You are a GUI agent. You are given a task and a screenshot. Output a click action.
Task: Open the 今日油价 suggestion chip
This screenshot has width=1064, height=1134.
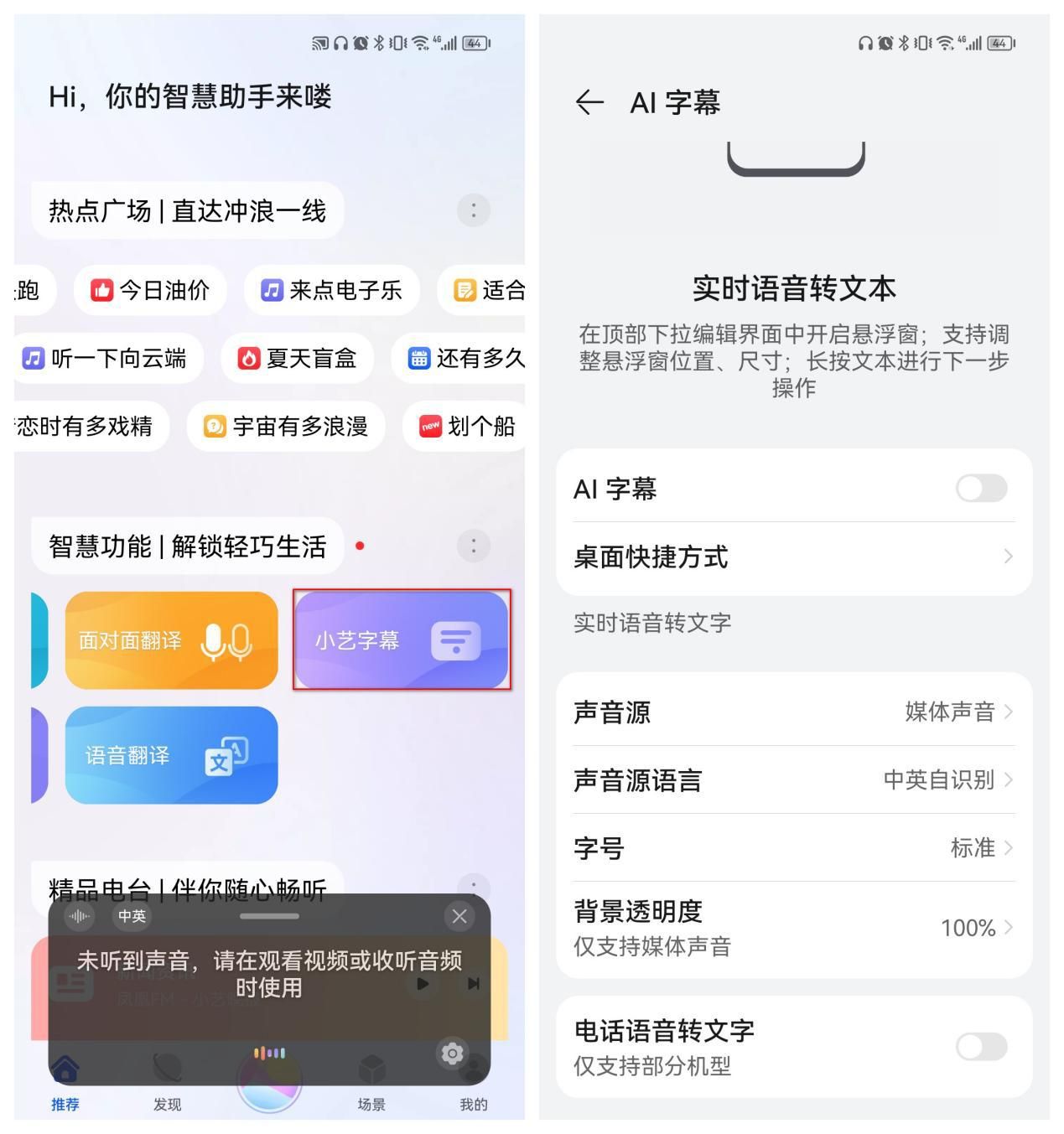[149, 290]
